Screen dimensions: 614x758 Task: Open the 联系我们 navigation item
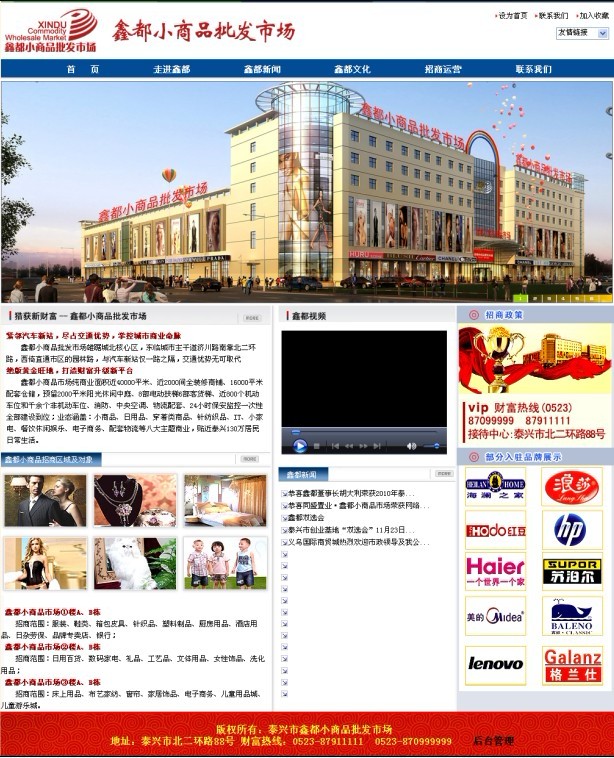click(x=533, y=69)
